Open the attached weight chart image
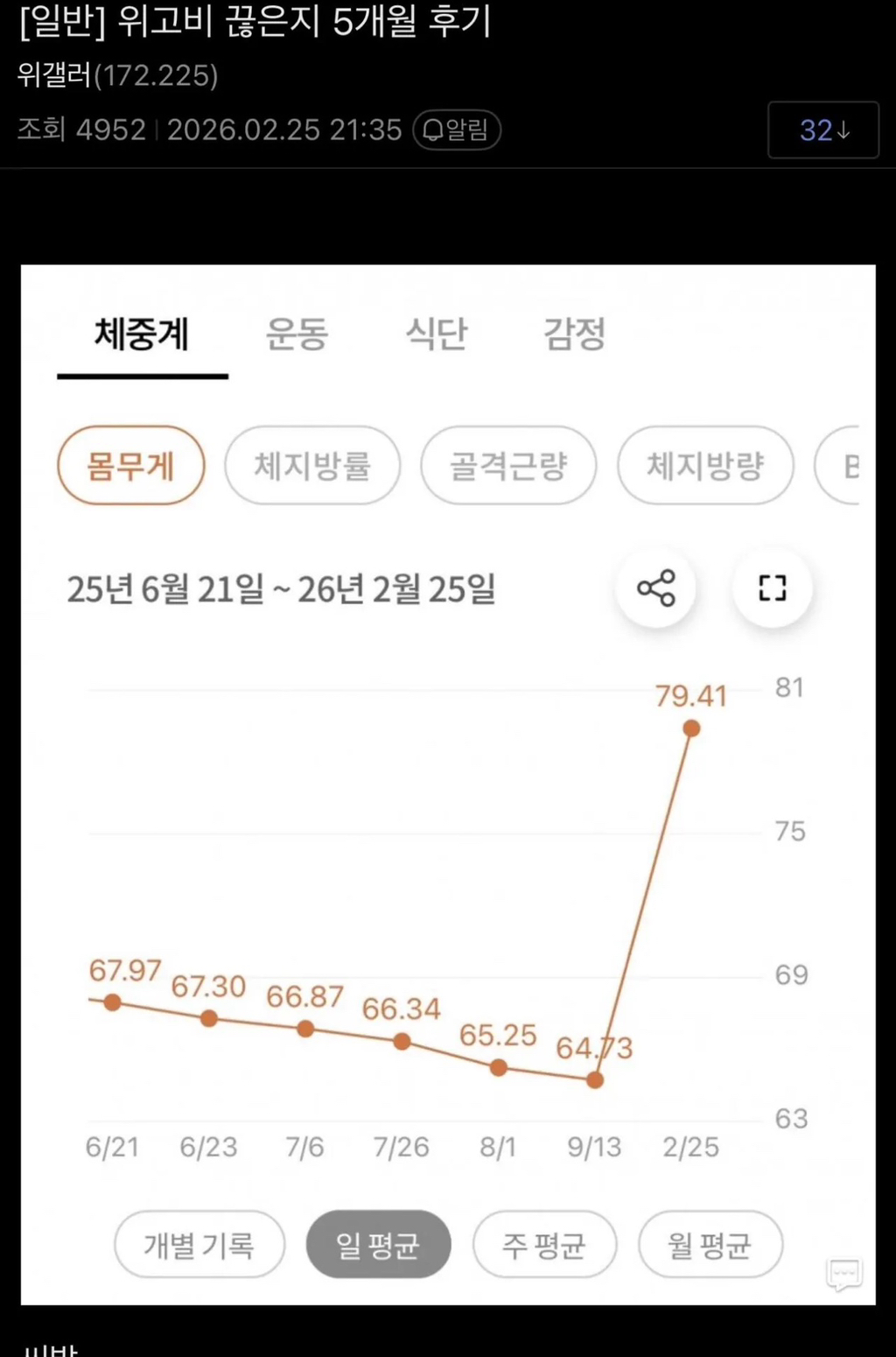This screenshot has height=1357, width=896. (448, 784)
